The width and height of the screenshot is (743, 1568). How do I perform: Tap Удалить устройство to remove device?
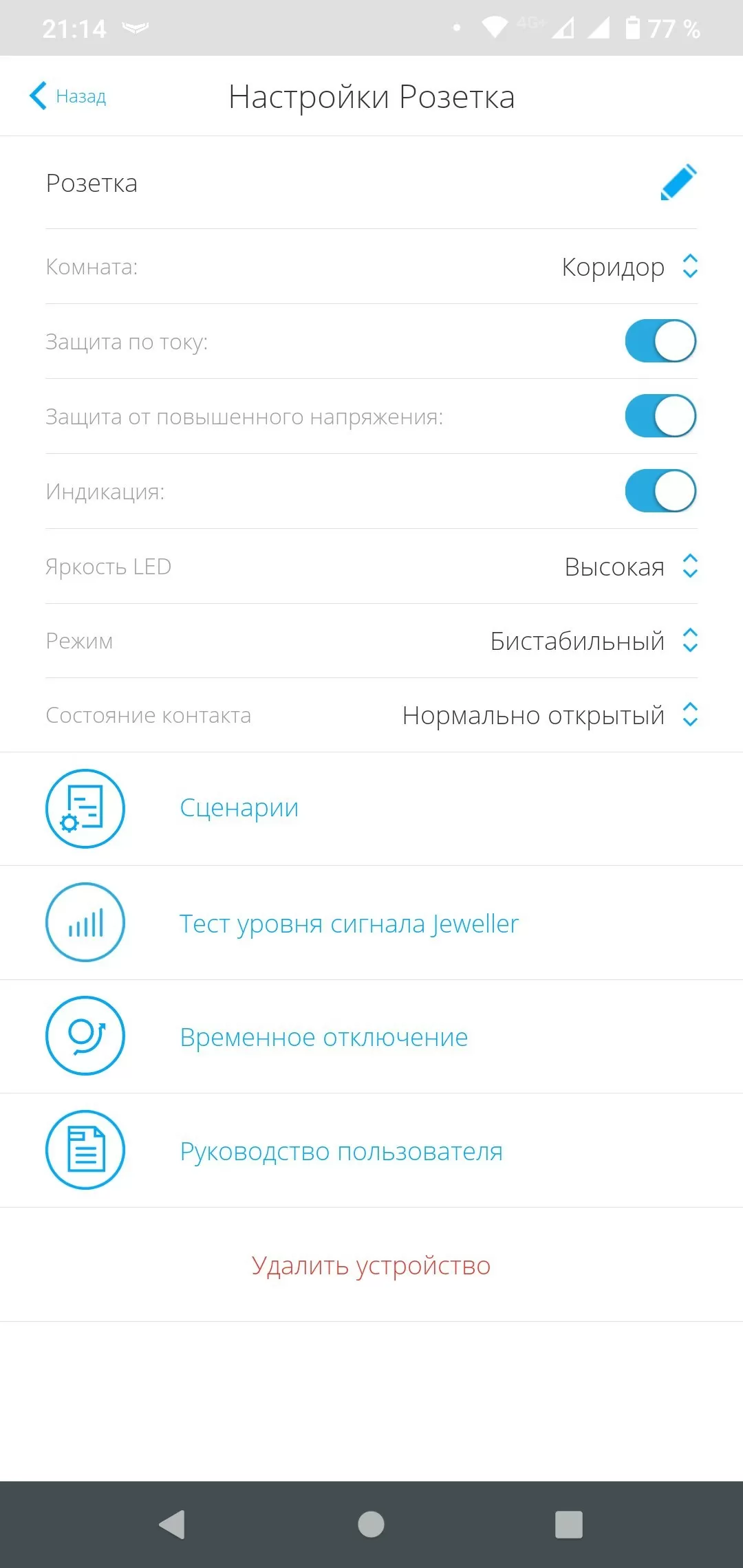[x=371, y=1265]
